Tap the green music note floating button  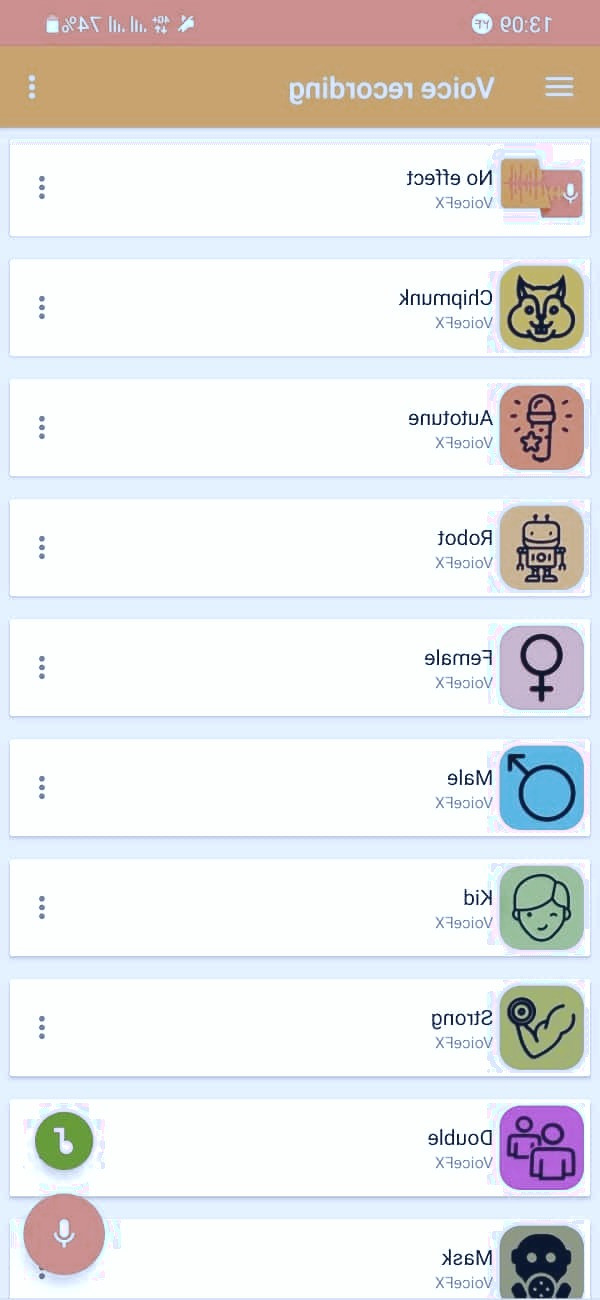click(64, 1140)
